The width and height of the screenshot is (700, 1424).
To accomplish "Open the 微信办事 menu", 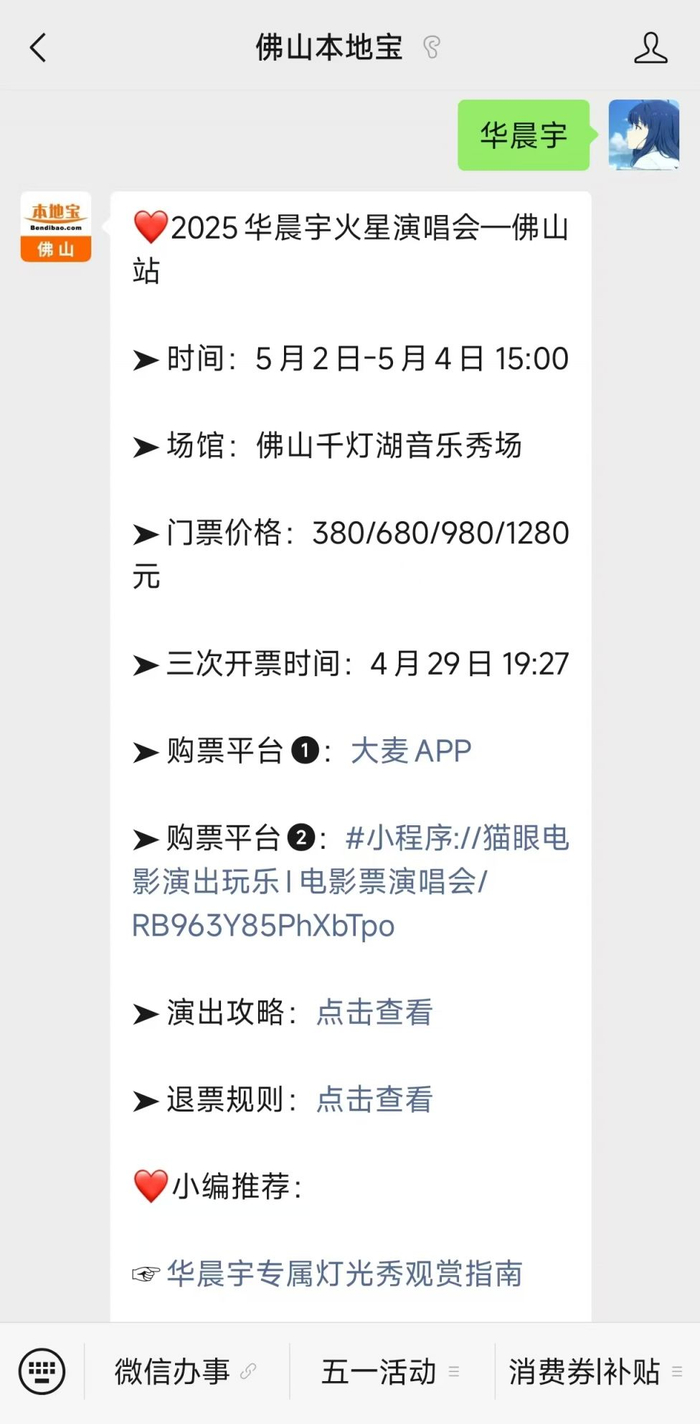I will click(x=186, y=1371).
